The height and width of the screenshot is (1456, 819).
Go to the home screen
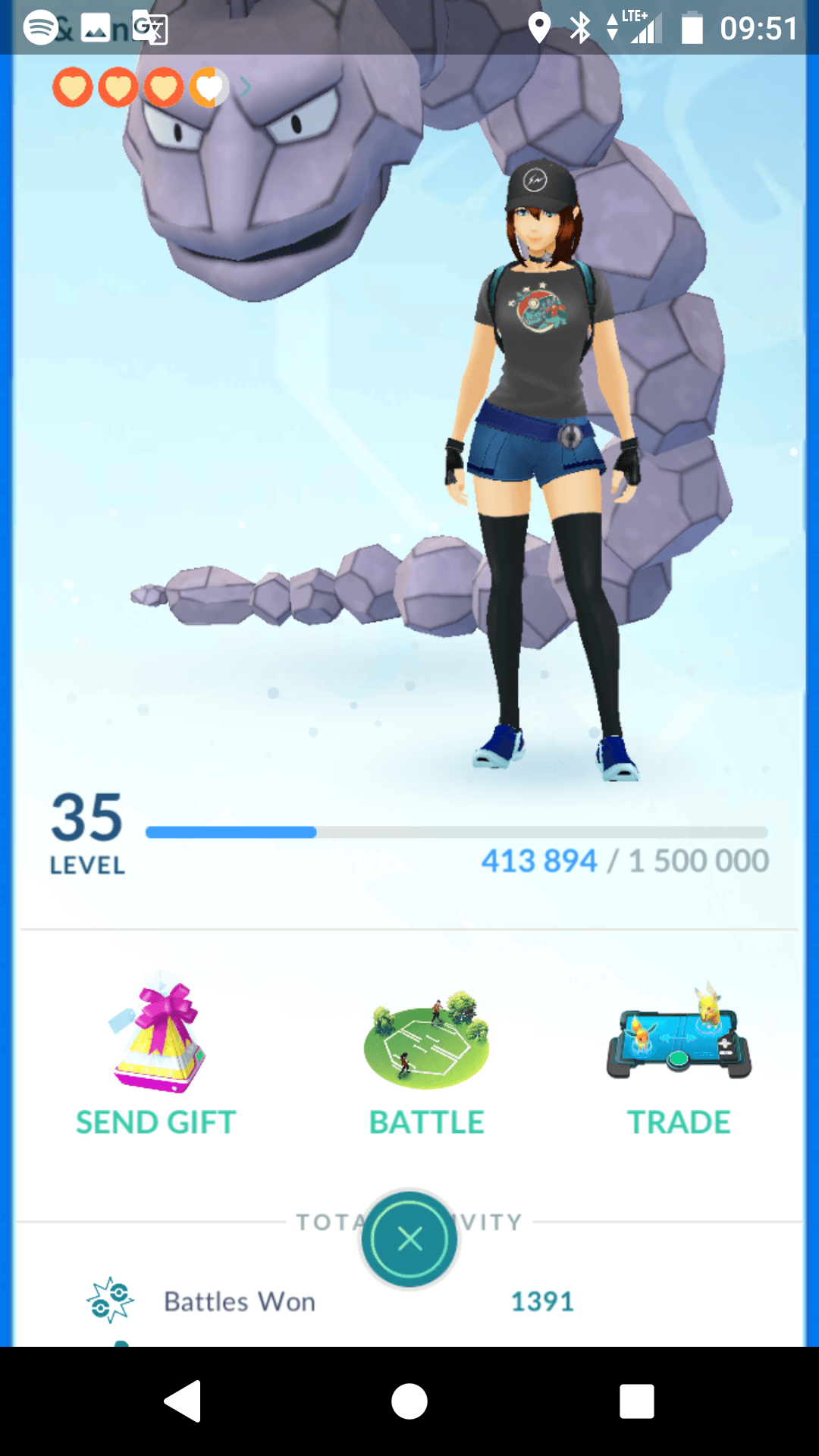pos(409,1401)
